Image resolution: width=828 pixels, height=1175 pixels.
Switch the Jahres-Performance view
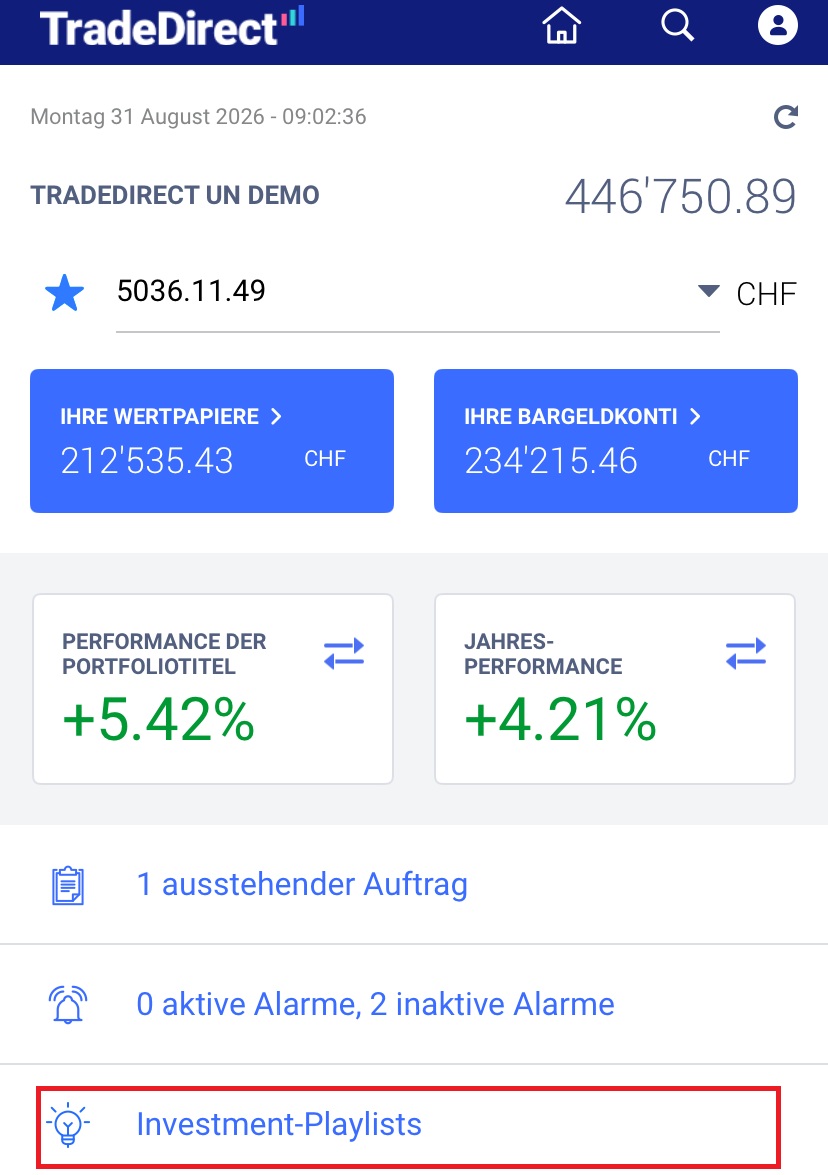[x=746, y=653]
